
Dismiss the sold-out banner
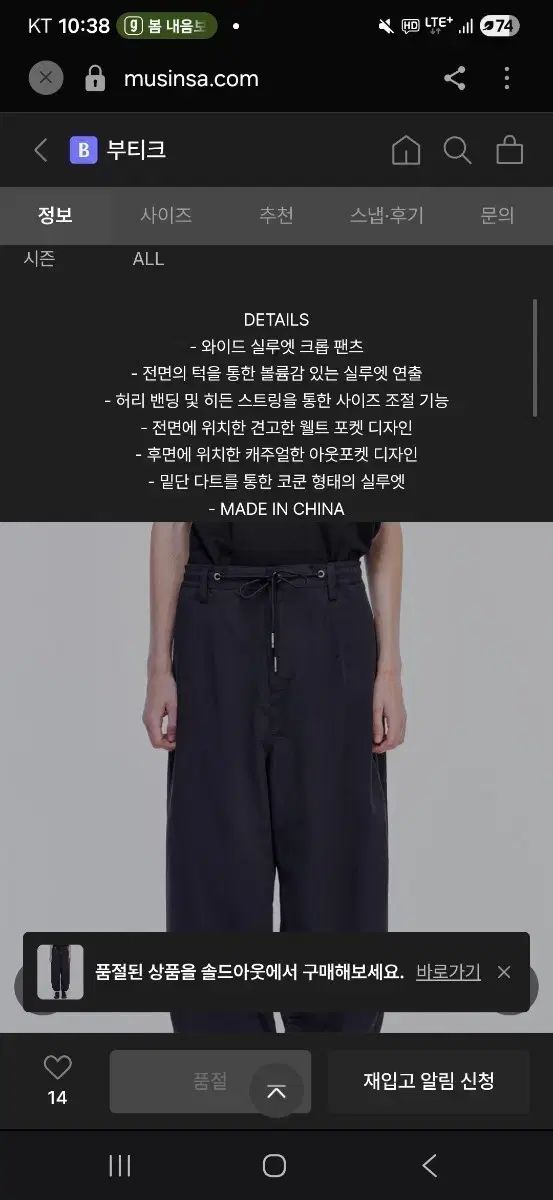(x=504, y=971)
